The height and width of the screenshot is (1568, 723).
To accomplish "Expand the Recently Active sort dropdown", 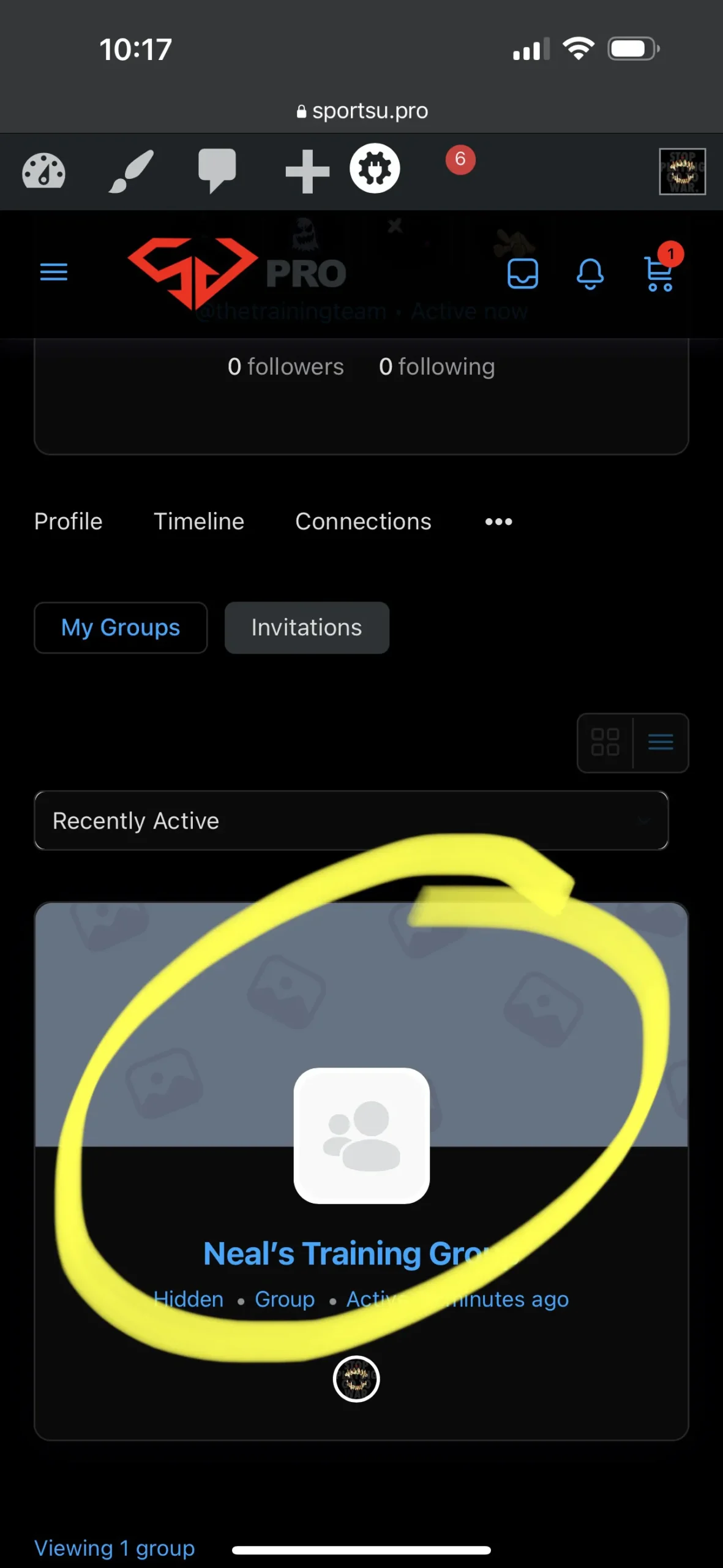I will (351, 820).
